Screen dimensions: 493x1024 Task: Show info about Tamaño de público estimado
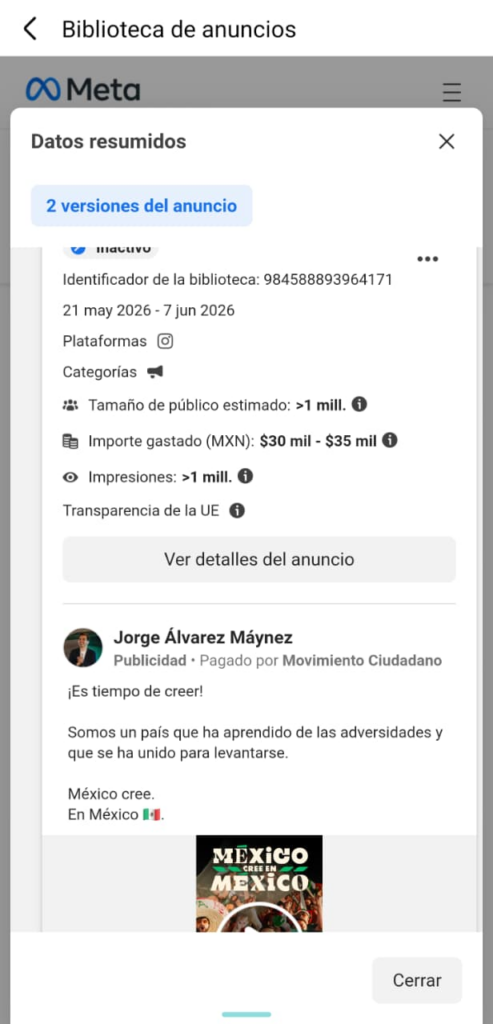click(x=359, y=405)
